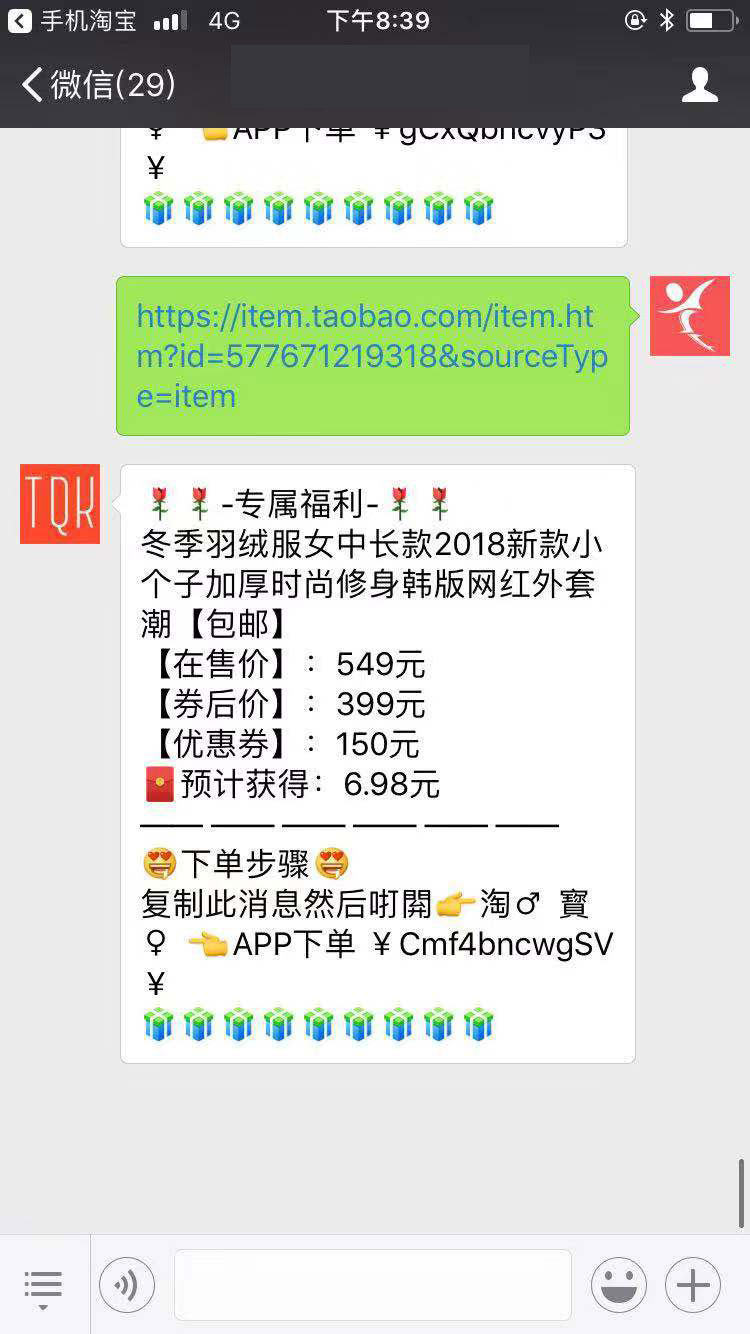The height and width of the screenshot is (1334, 750).
Task: Focus the message text field
Action: [x=373, y=1285]
